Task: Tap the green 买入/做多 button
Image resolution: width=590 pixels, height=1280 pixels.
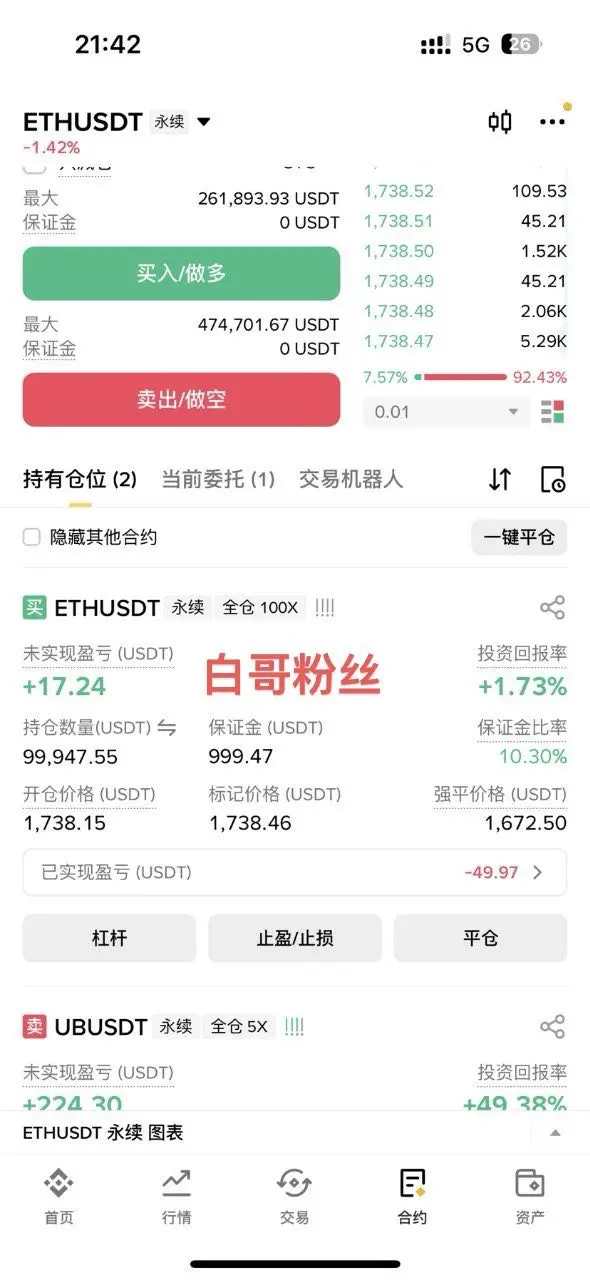Action: point(181,273)
